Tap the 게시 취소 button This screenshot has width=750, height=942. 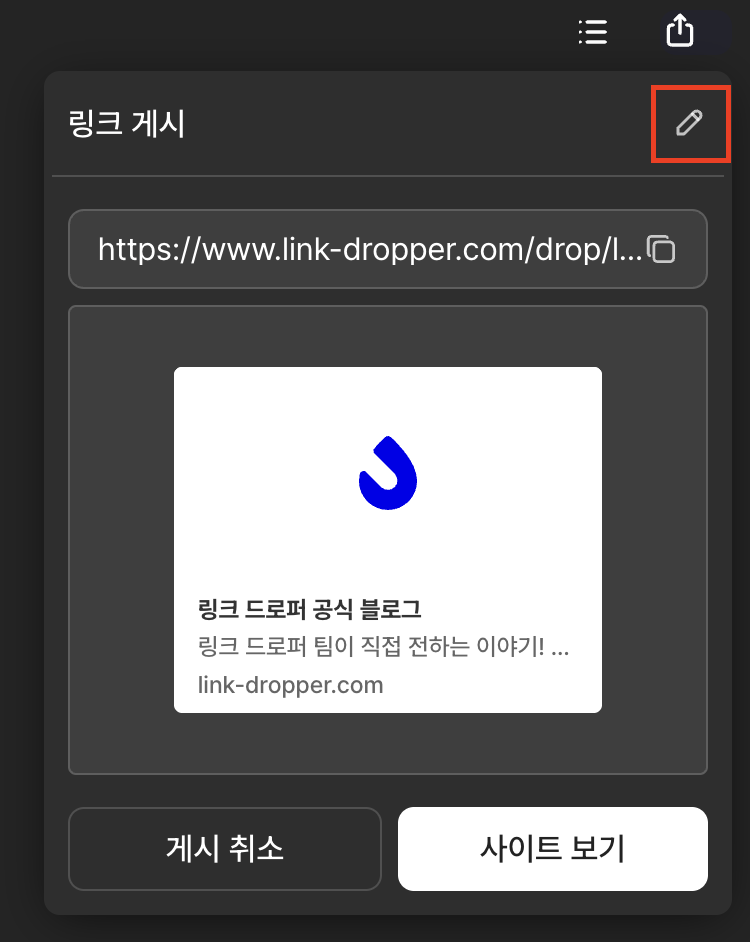click(x=225, y=849)
